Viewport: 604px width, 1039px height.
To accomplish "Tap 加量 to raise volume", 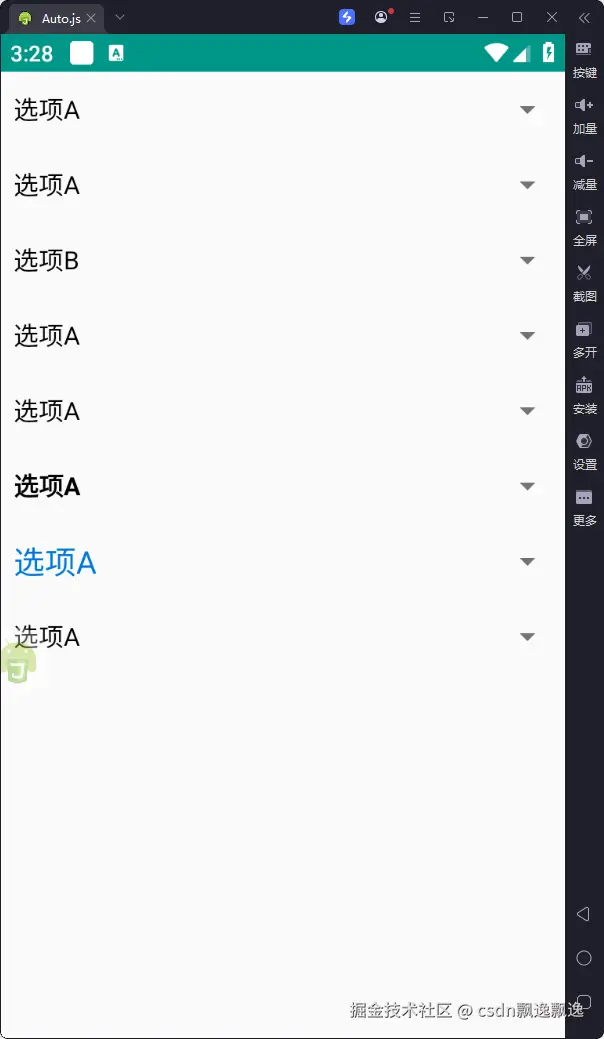I will tap(584, 114).
